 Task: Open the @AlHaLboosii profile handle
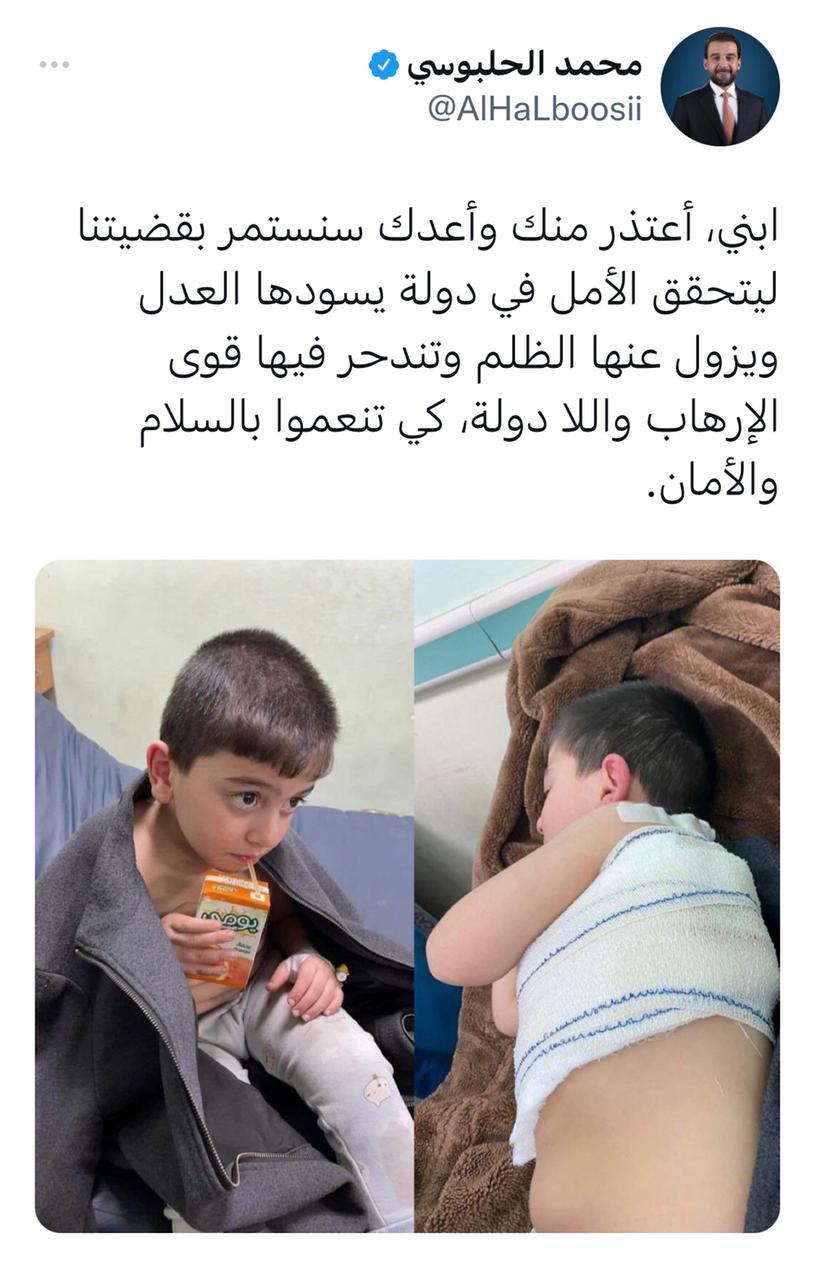click(534, 108)
